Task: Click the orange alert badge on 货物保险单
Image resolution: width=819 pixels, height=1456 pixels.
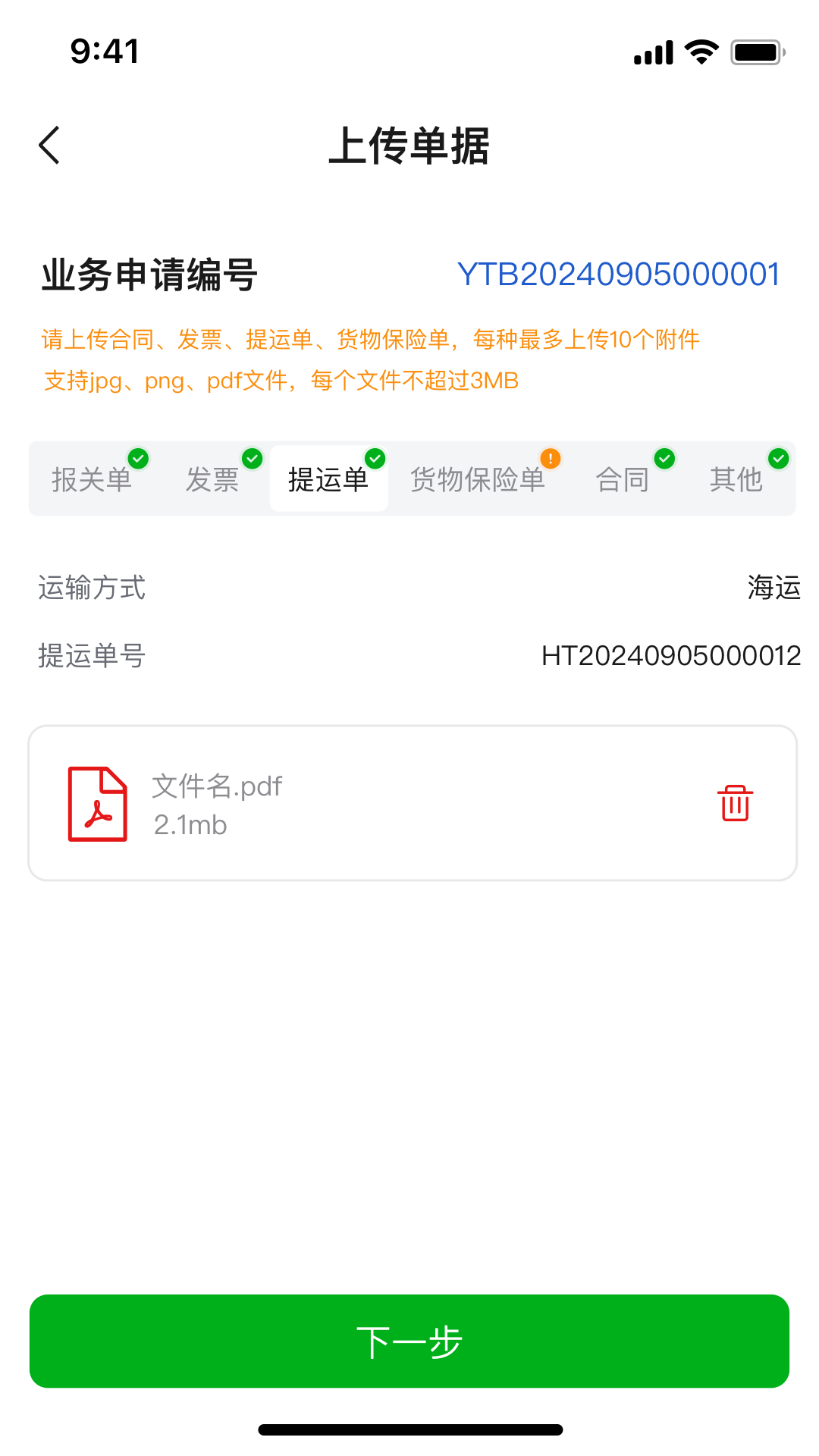Action: coord(550,458)
